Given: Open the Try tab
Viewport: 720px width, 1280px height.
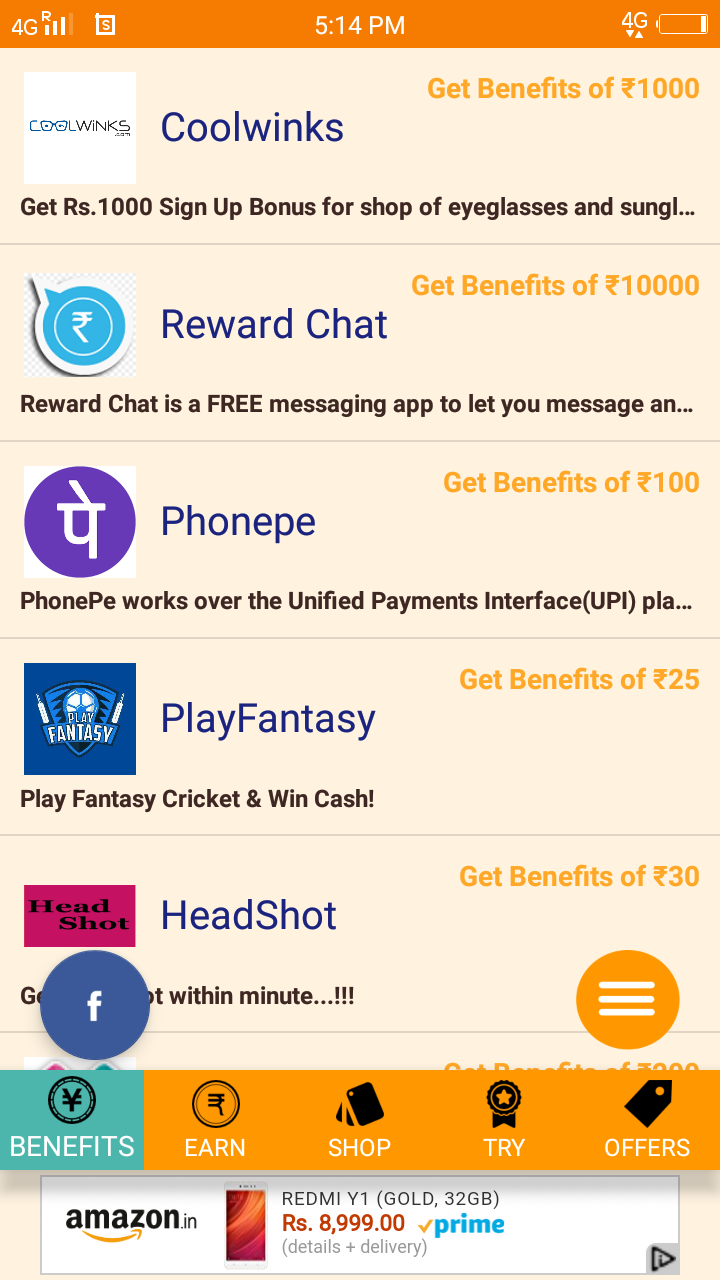Looking at the screenshot, I should click(x=503, y=1120).
